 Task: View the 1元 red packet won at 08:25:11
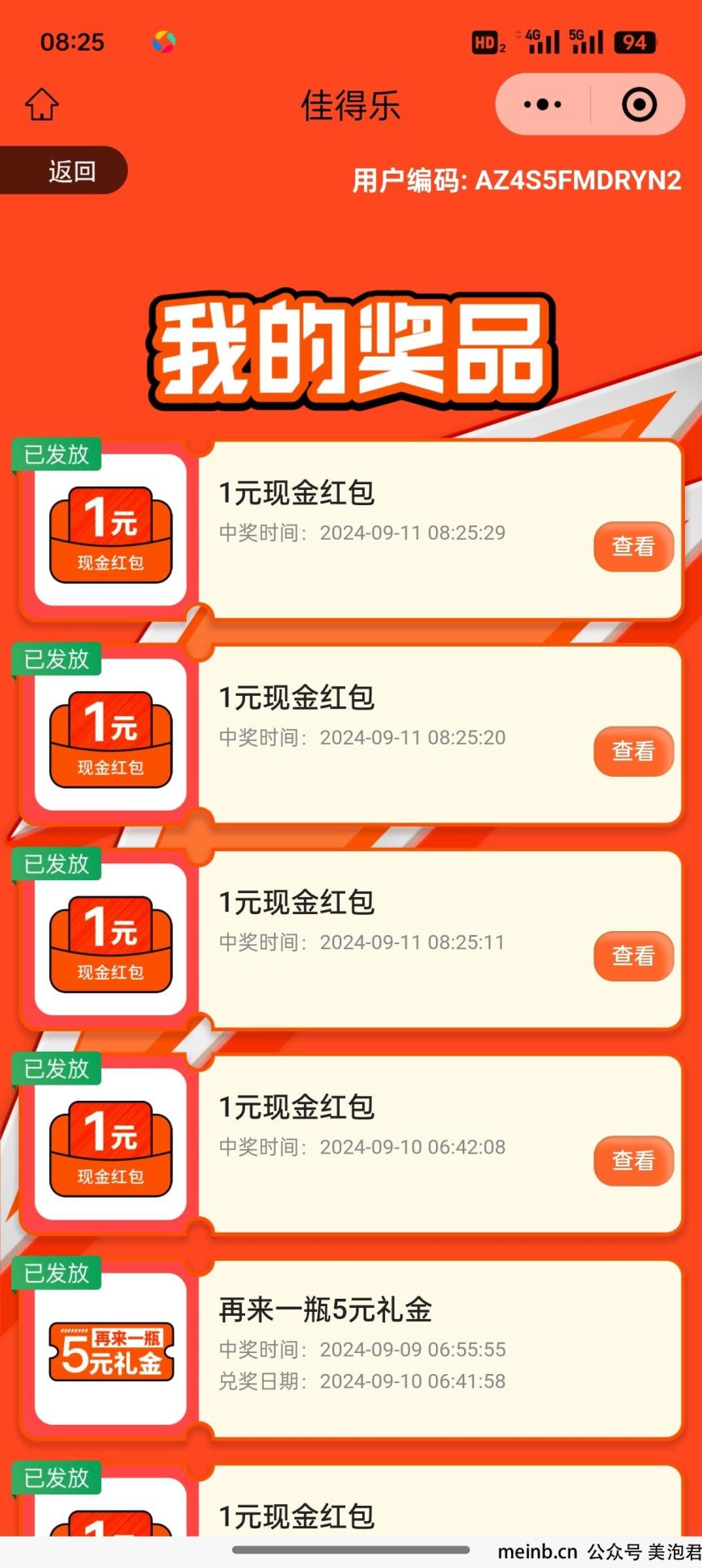(633, 956)
